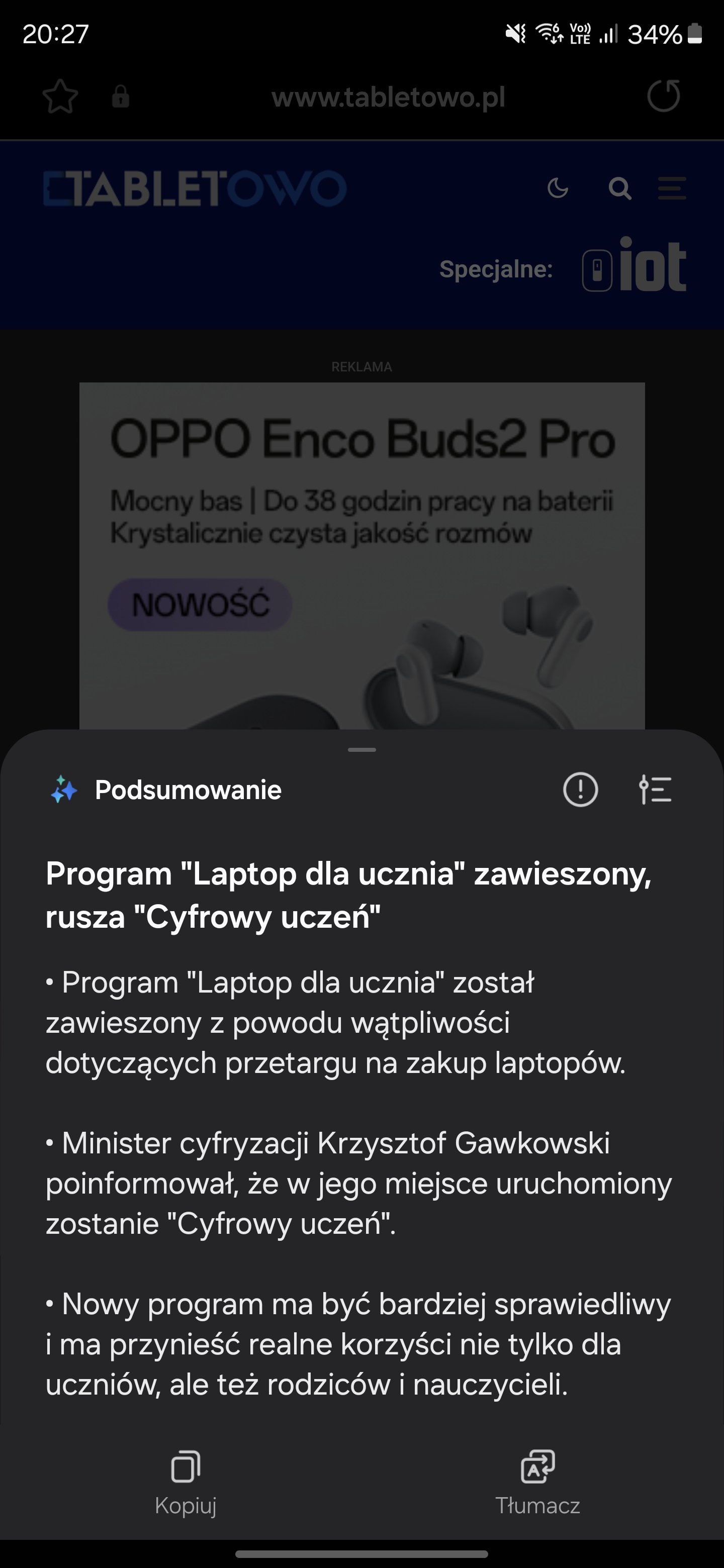Tap the www.tabletowo.pl address bar
This screenshot has height=1568, width=724.
point(388,97)
